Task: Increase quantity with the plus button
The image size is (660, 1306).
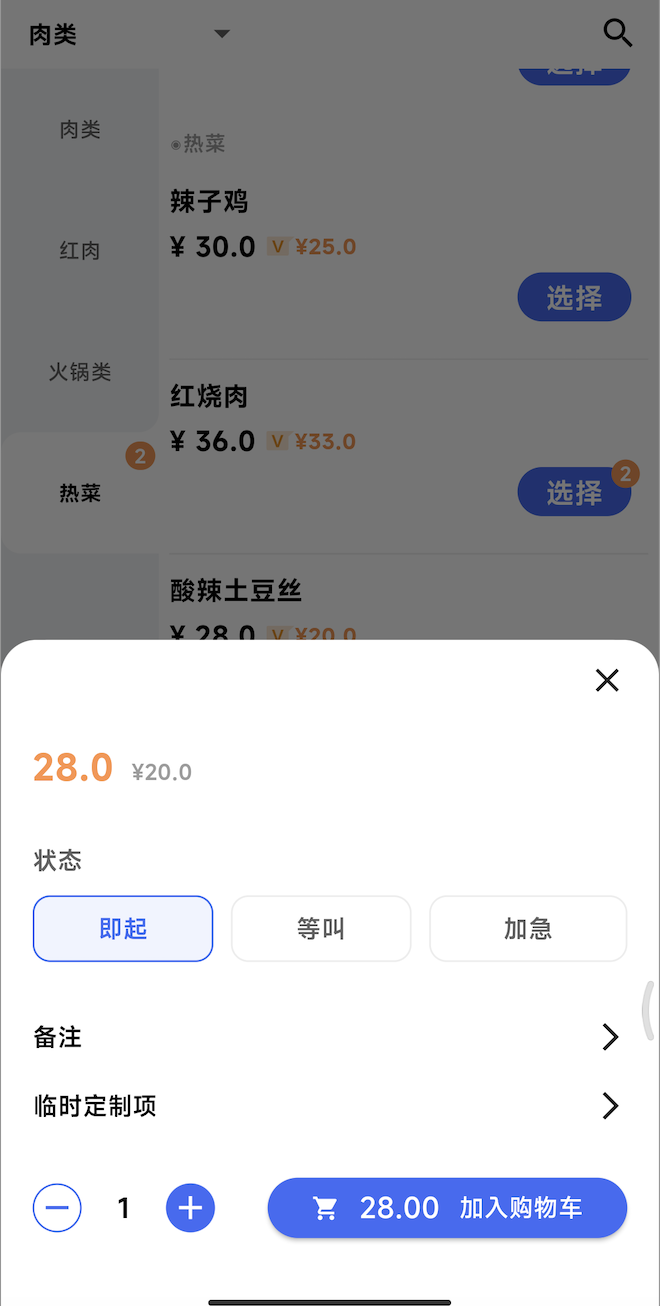Action: click(x=190, y=1208)
